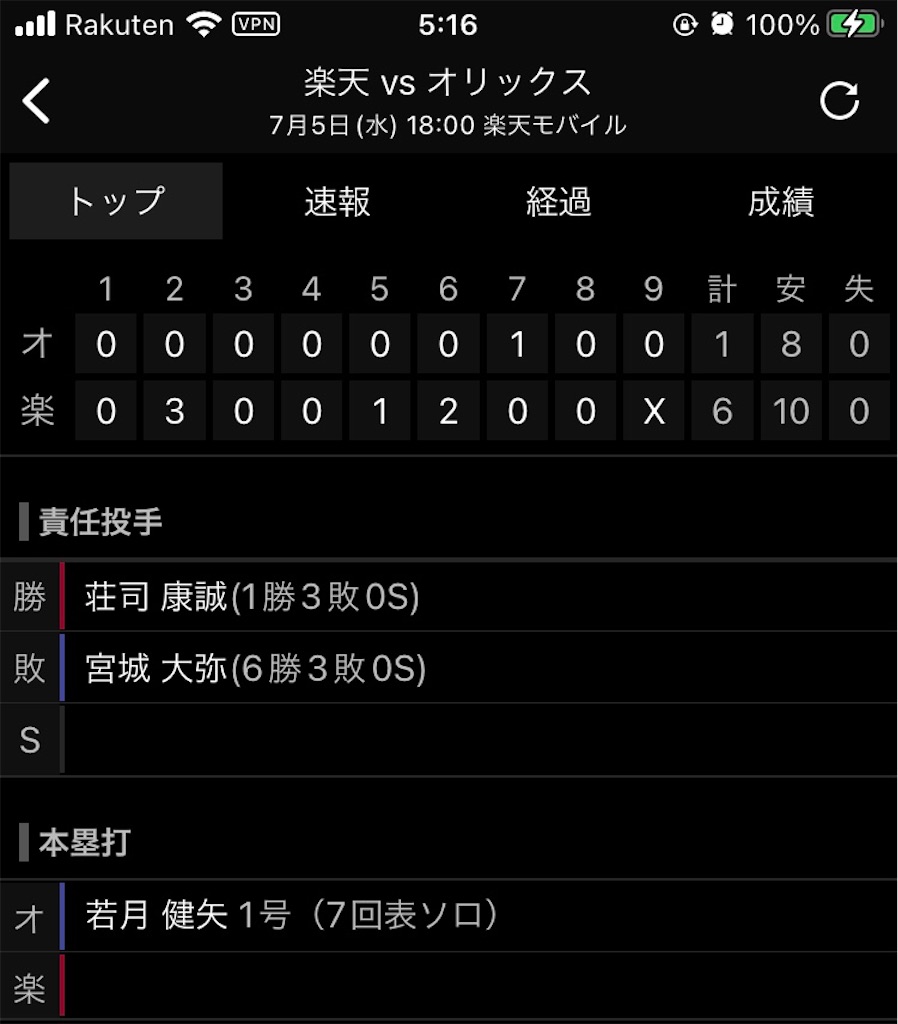
Task: Refresh the game score
Action: [x=838, y=102]
